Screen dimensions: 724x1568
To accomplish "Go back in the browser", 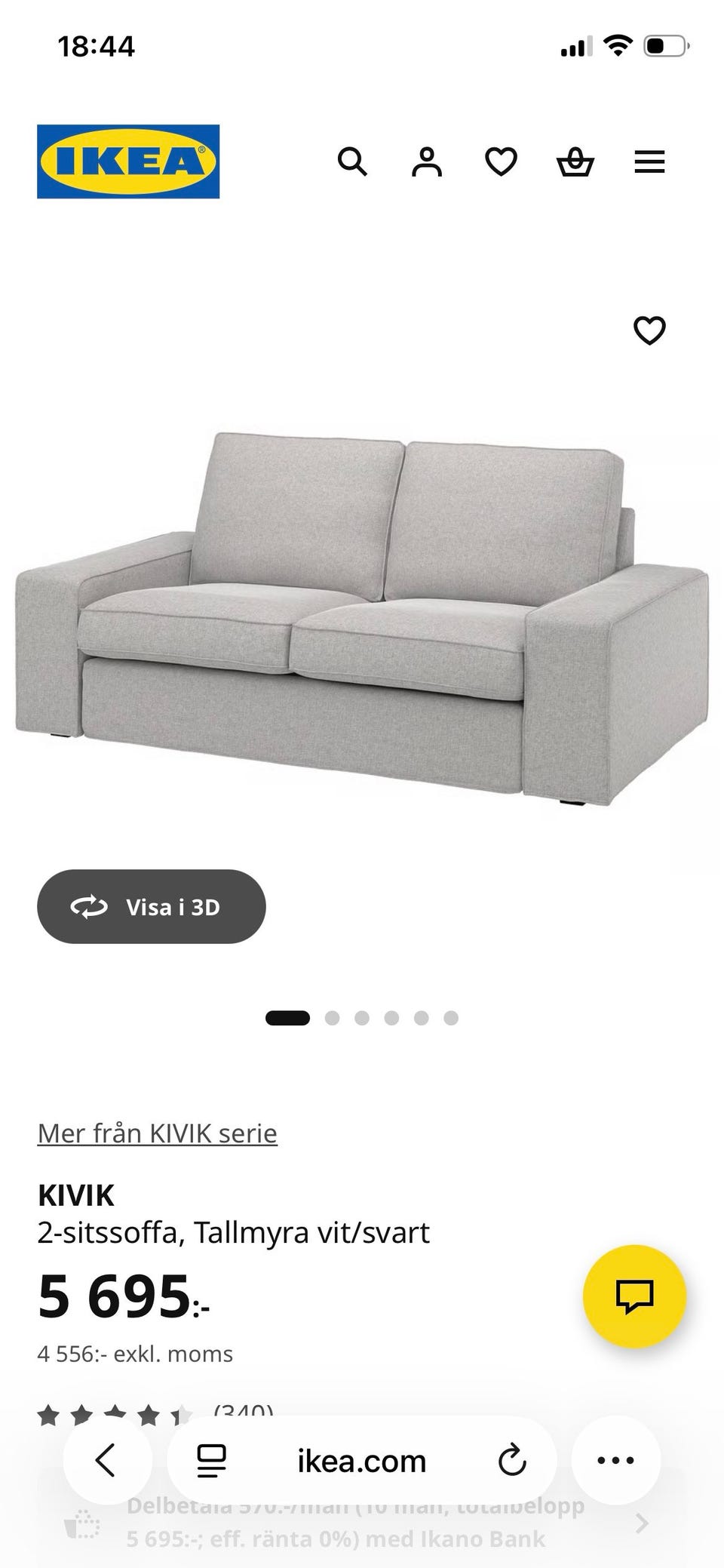I will pos(106,1460).
